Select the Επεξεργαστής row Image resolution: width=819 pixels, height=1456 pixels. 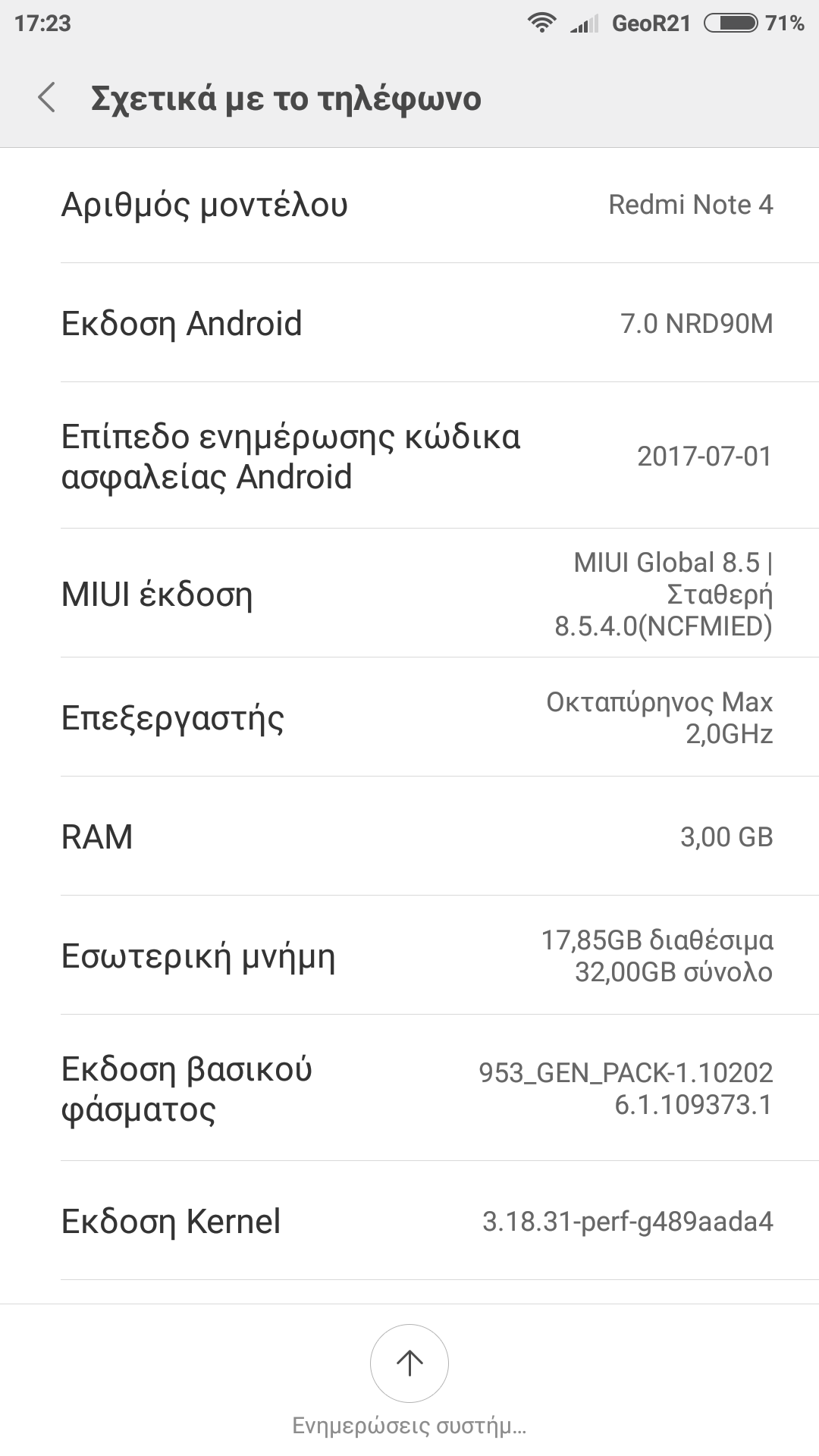(409, 717)
